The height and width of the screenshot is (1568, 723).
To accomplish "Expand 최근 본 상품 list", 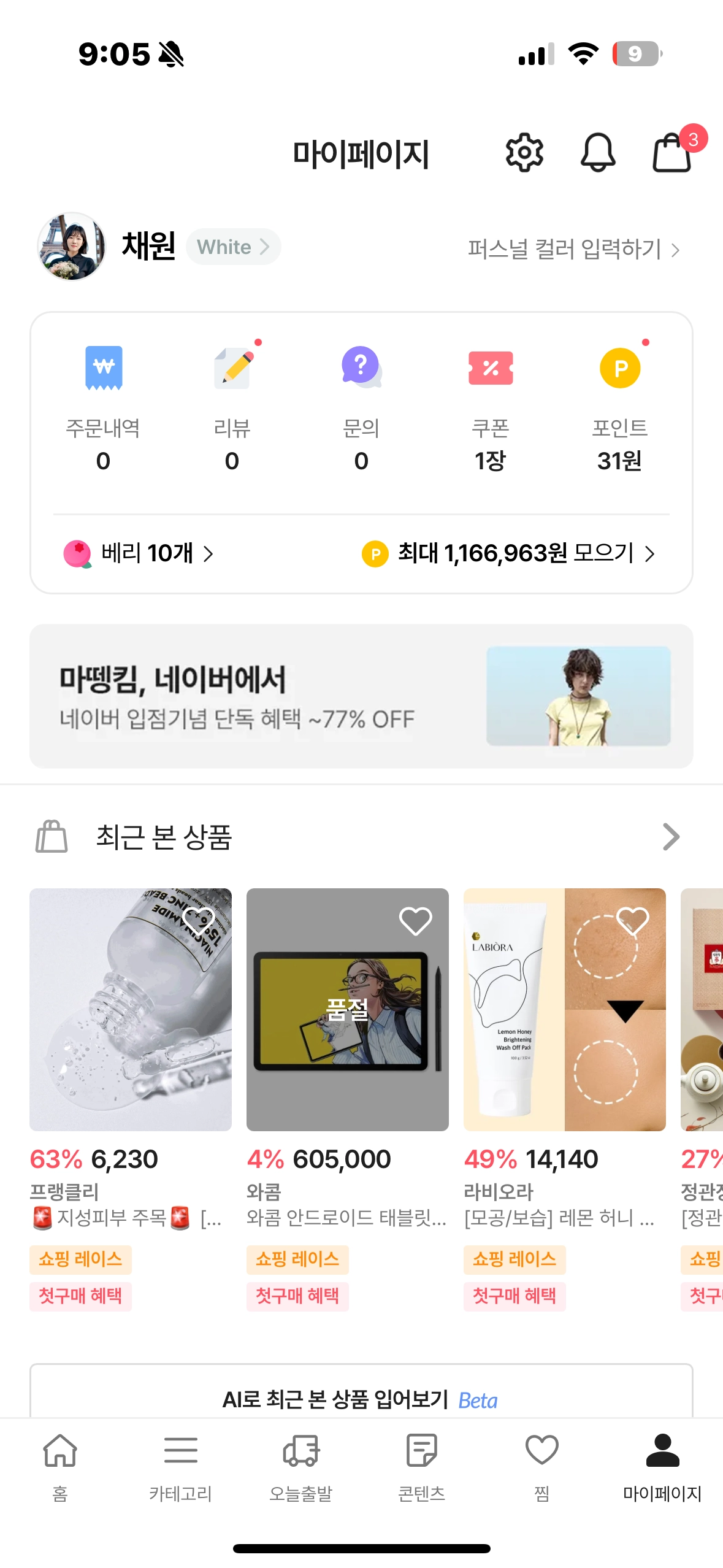I will [671, 837].
